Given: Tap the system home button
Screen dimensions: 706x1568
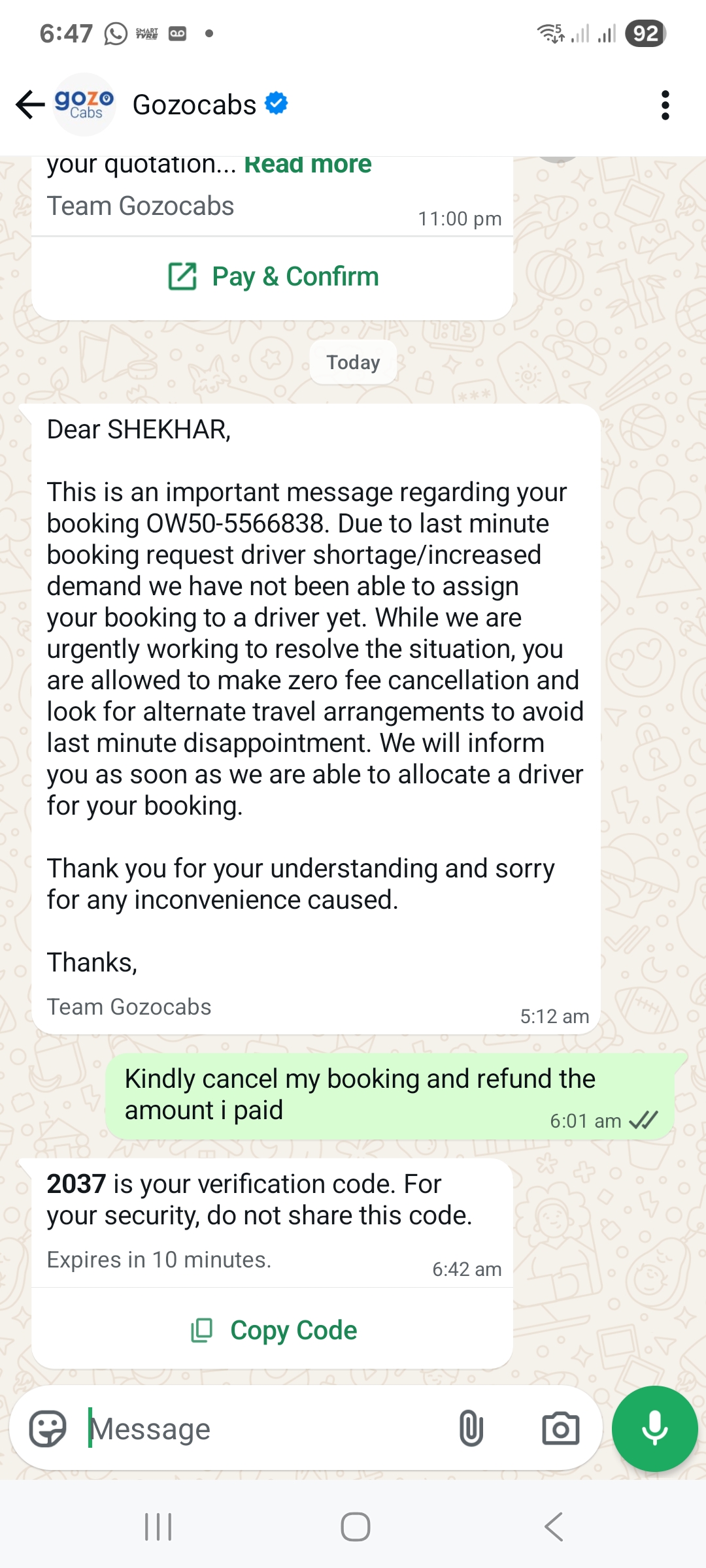Looking at the screenshot, I should pyautogui.click(x=355, y=1527).
